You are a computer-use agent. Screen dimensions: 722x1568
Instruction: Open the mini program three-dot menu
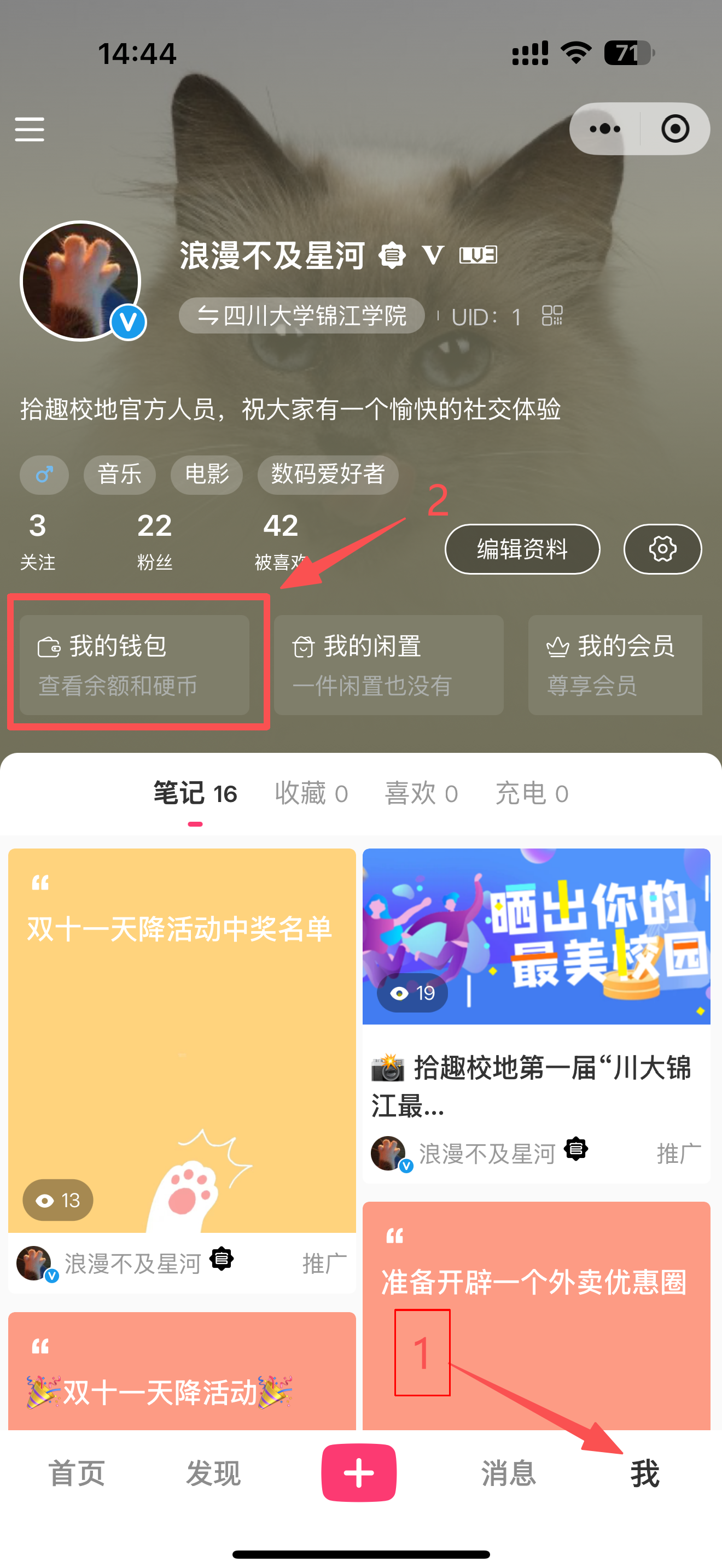[604, 129]
